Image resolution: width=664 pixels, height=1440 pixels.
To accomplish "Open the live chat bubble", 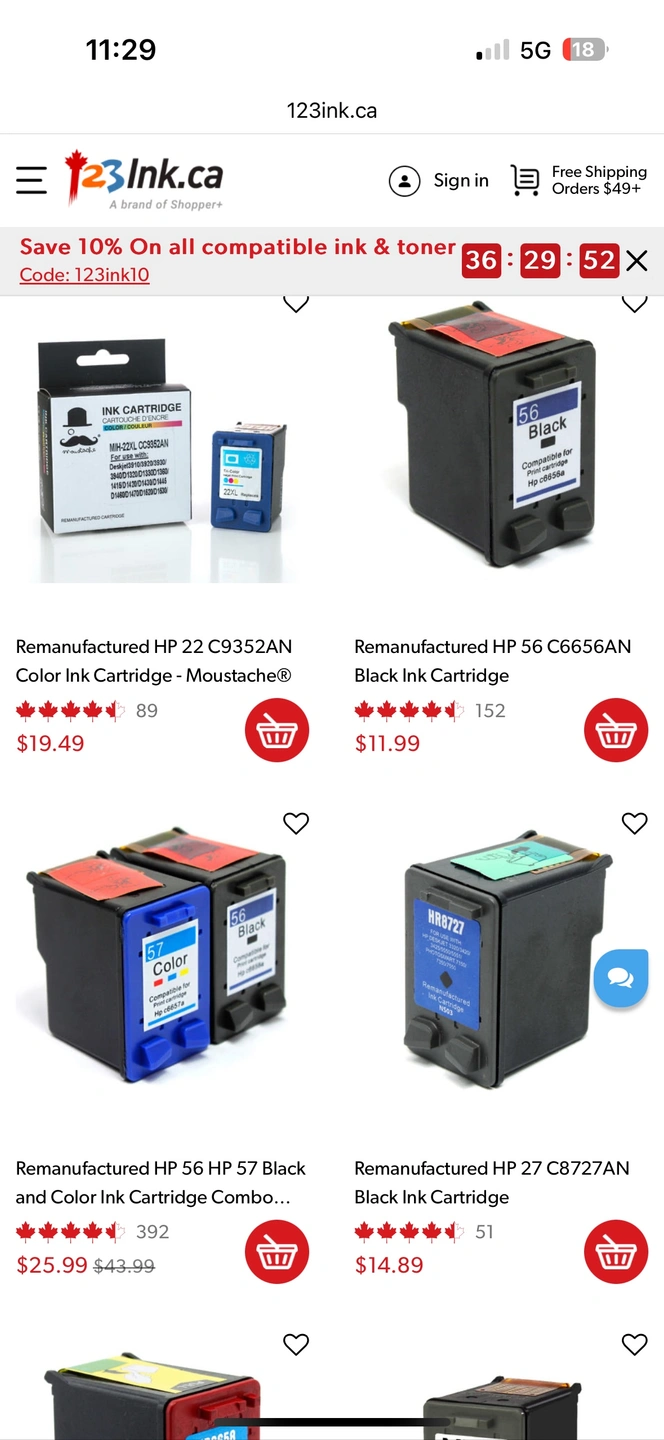I will 621,978.
